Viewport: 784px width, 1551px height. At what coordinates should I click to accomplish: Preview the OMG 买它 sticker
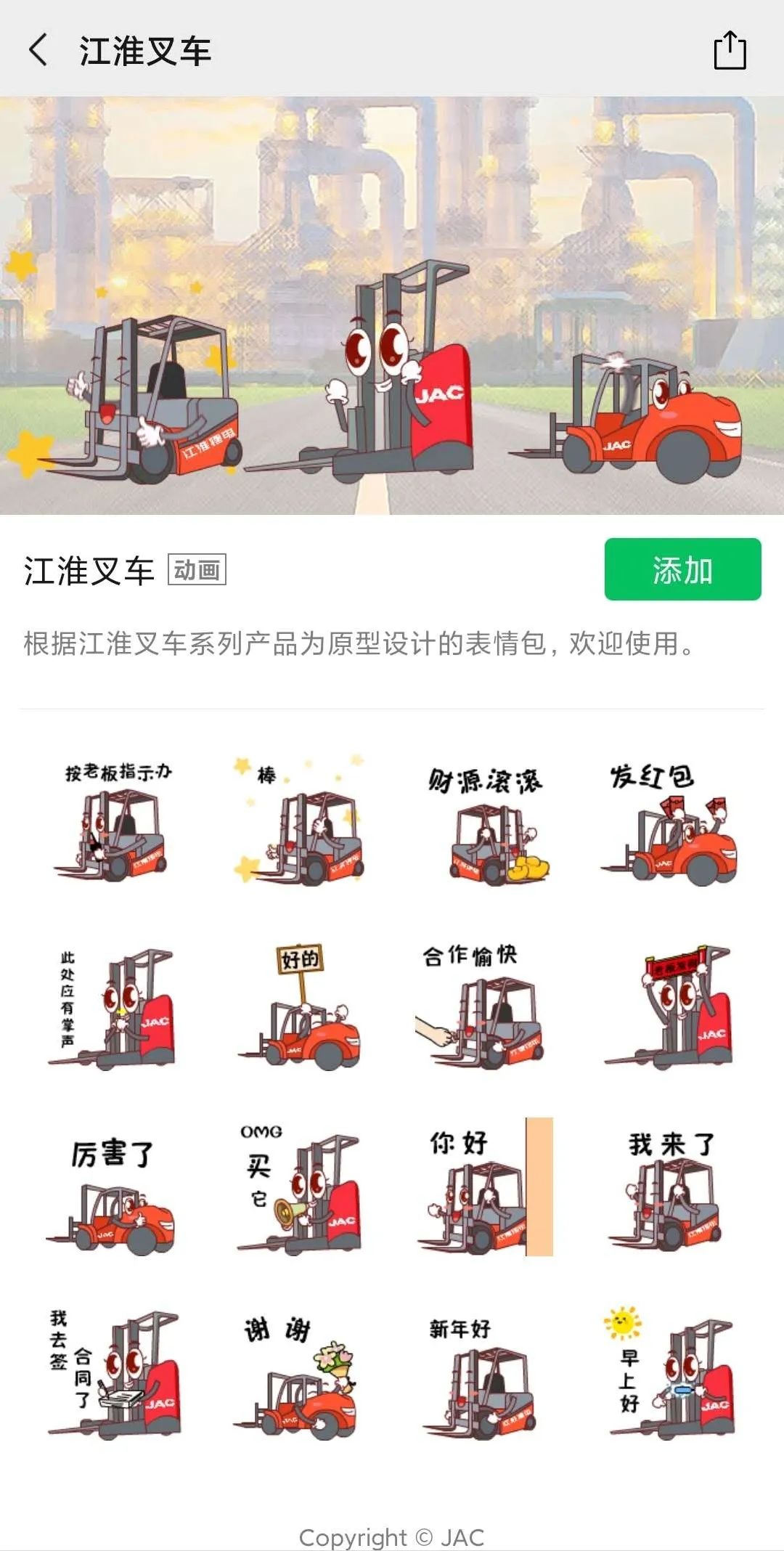coord(301,1191)
